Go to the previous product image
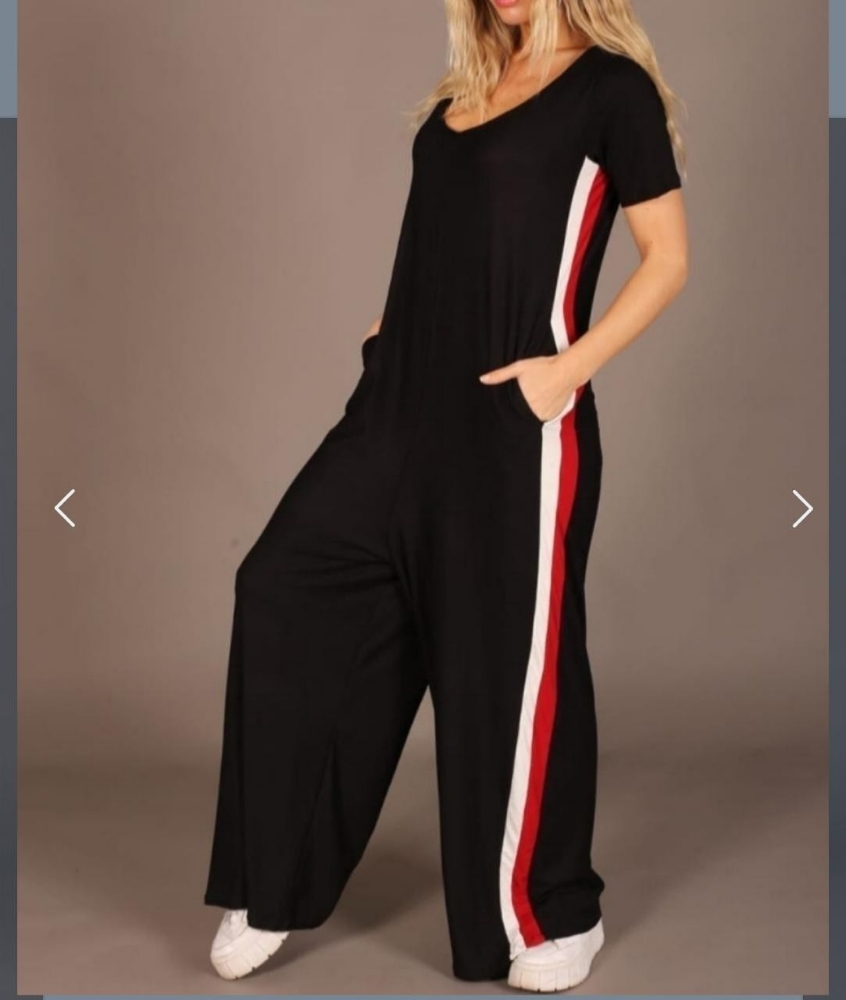The width and height of the screenshot is (846, 1000). tap(65, 508)
